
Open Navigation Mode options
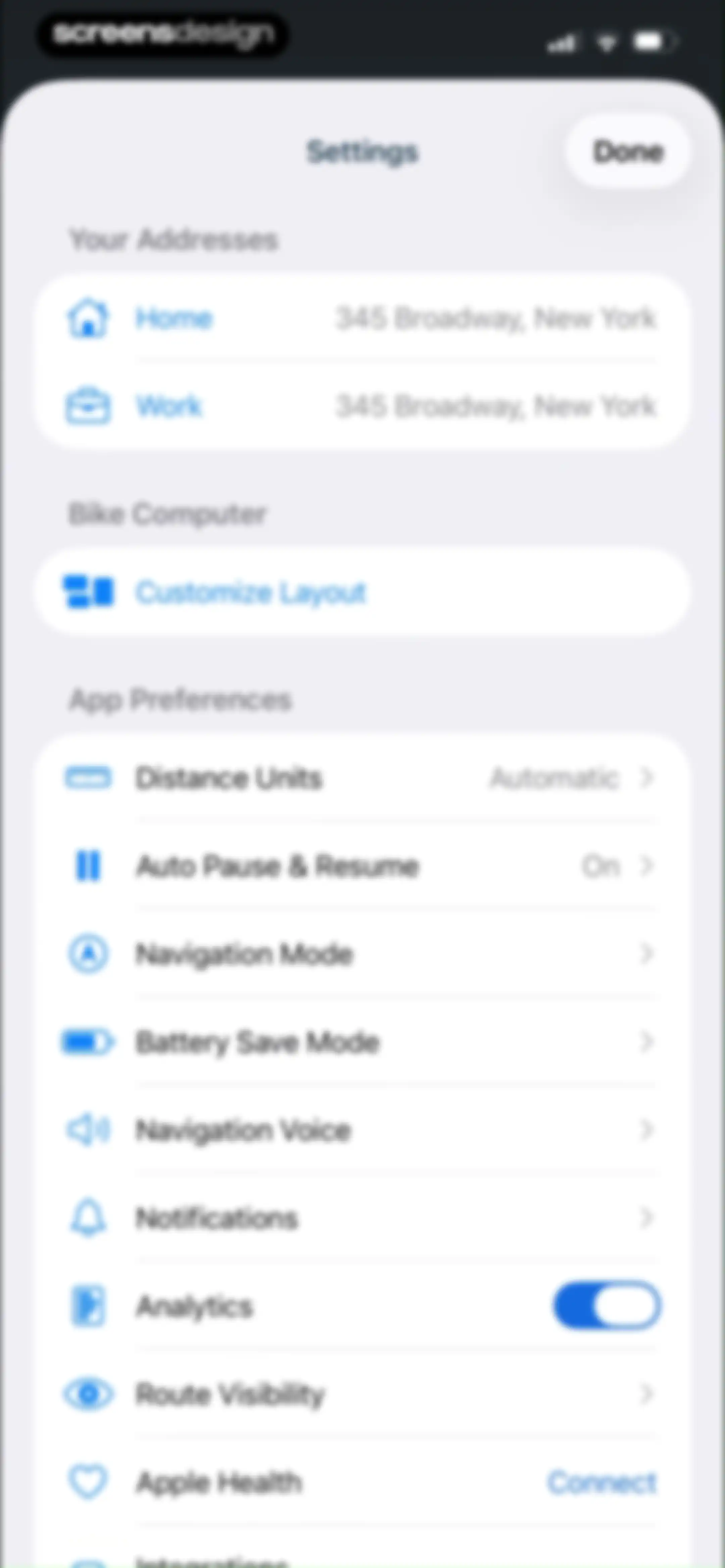click(x=362, y=954)
